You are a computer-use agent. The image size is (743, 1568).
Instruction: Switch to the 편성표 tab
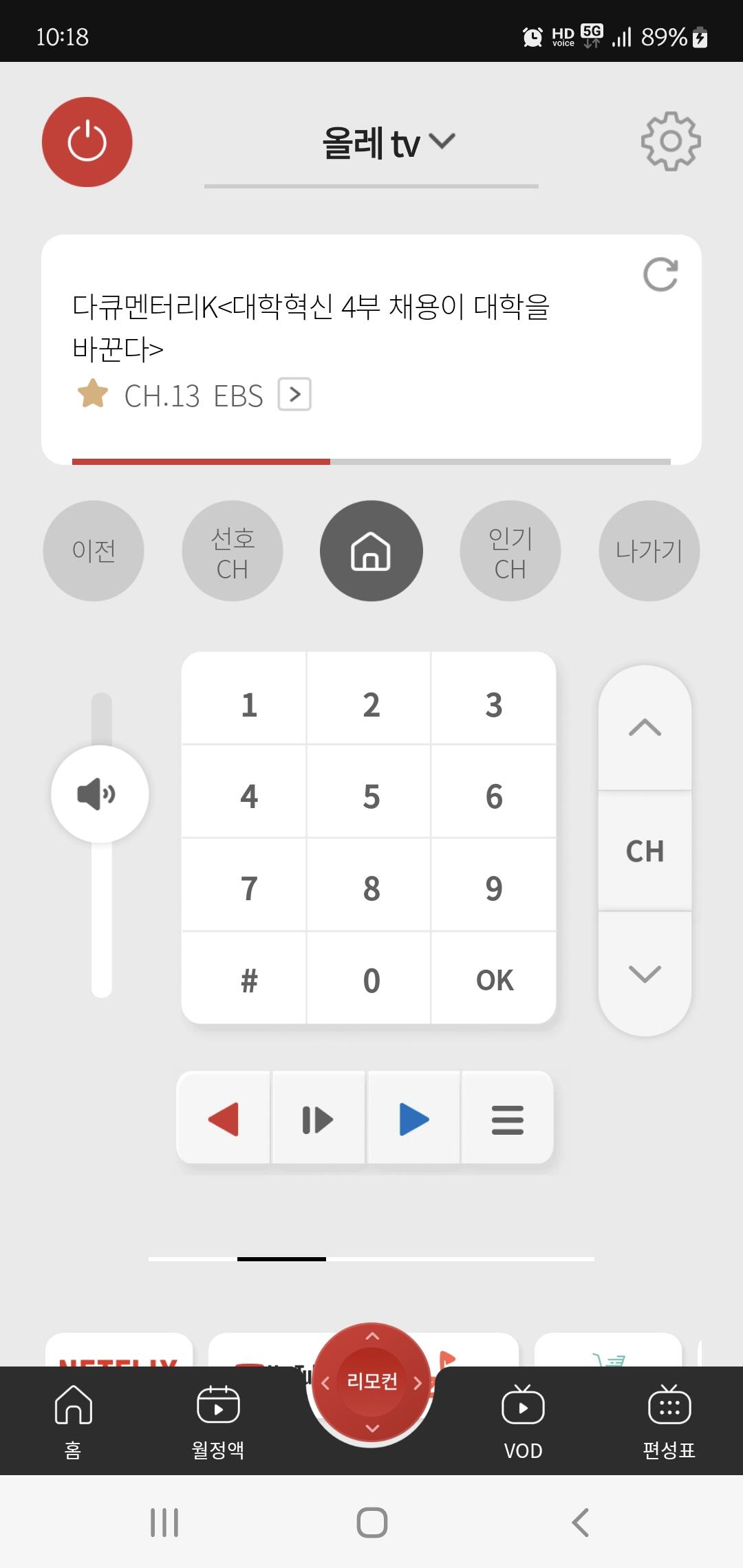669,1422
